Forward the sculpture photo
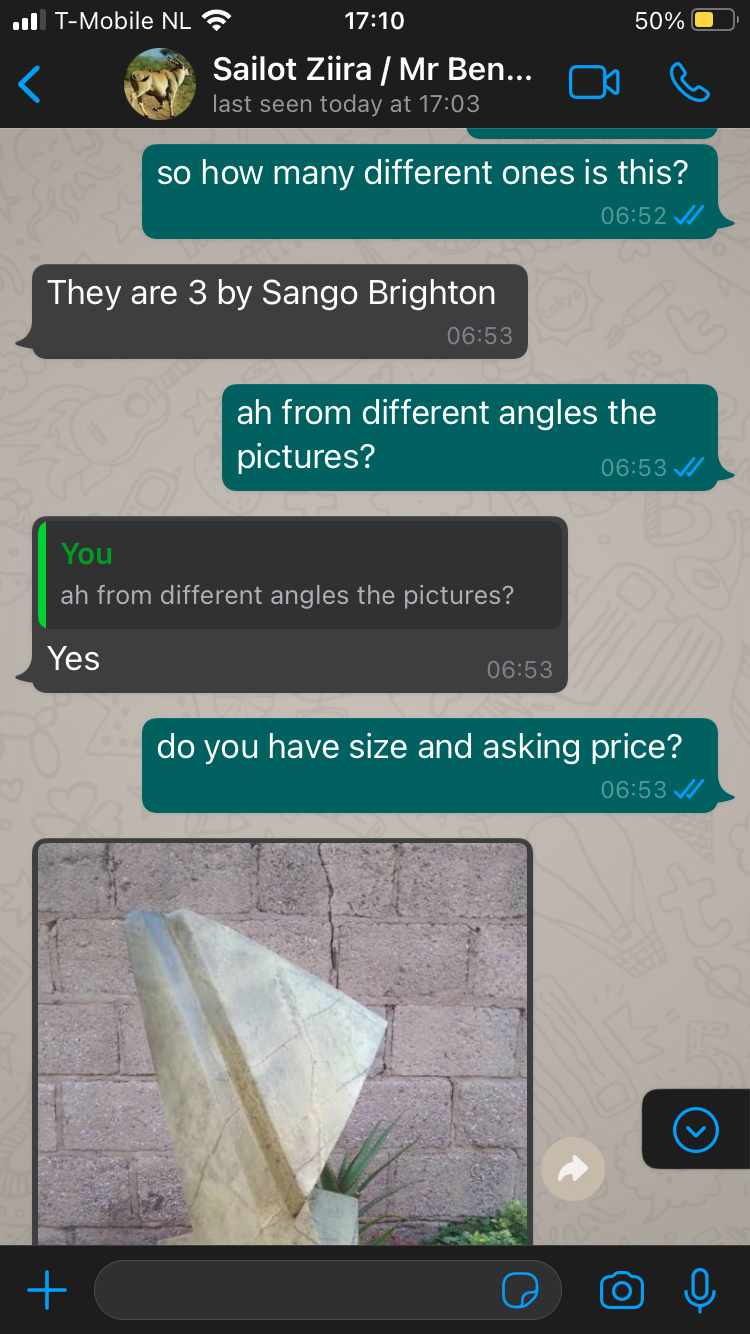 point(573,1168)
